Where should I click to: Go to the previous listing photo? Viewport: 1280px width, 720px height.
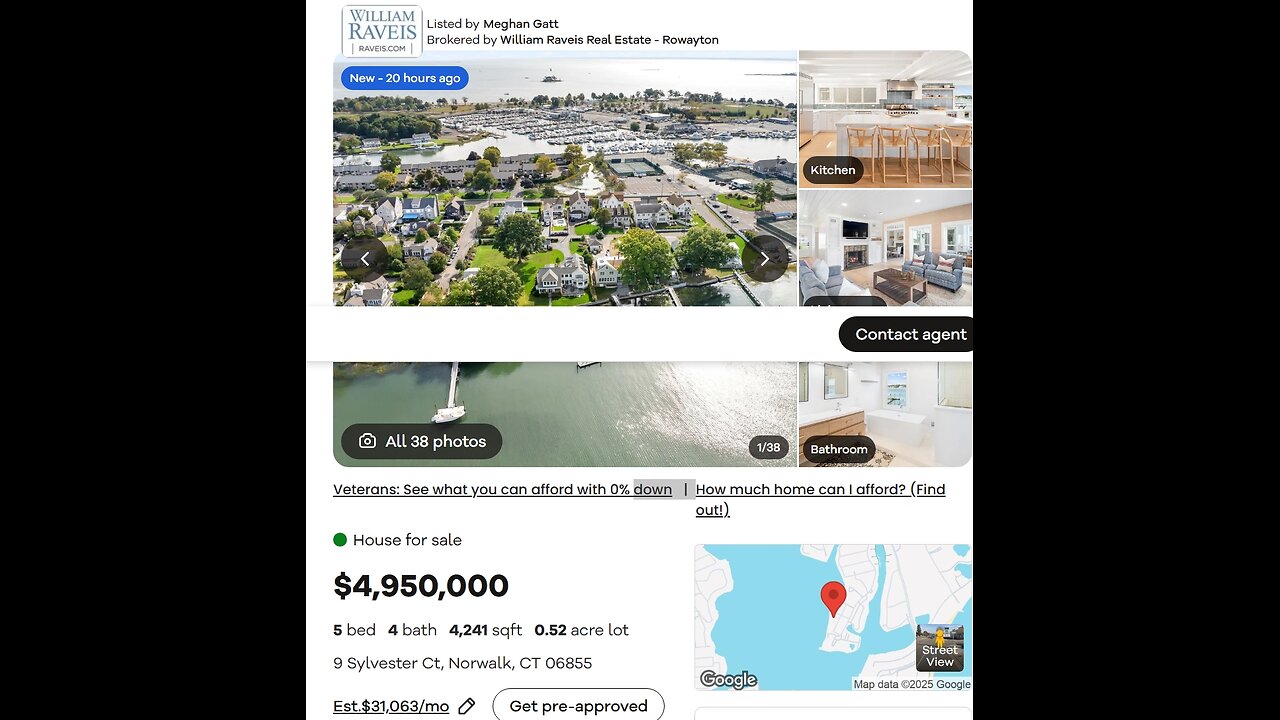point(364,259)
